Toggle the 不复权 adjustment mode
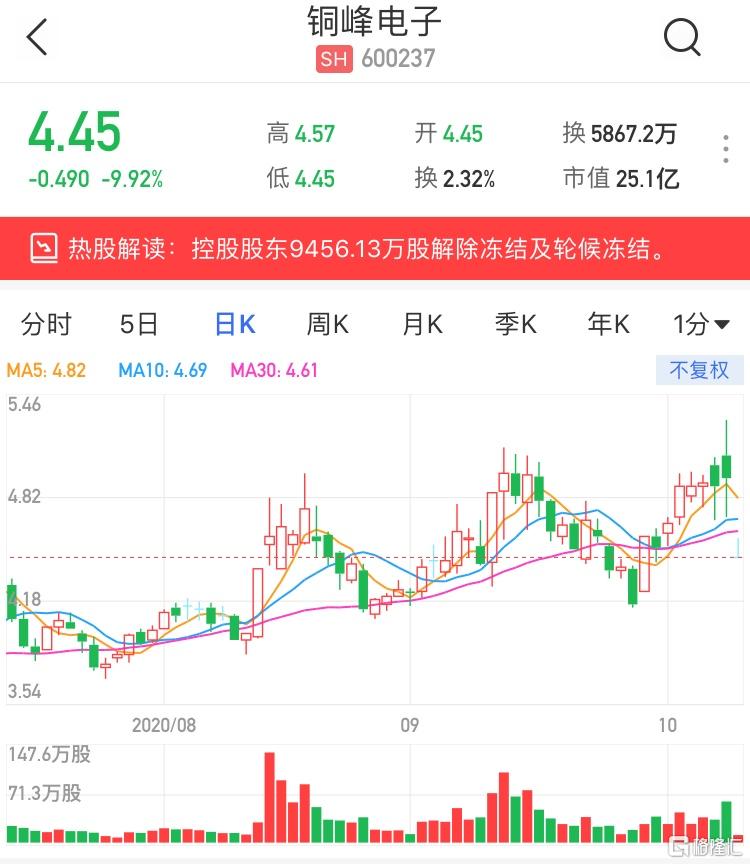Image resolution: width=750 pixels, height=864 pixels. coord(699,369)
